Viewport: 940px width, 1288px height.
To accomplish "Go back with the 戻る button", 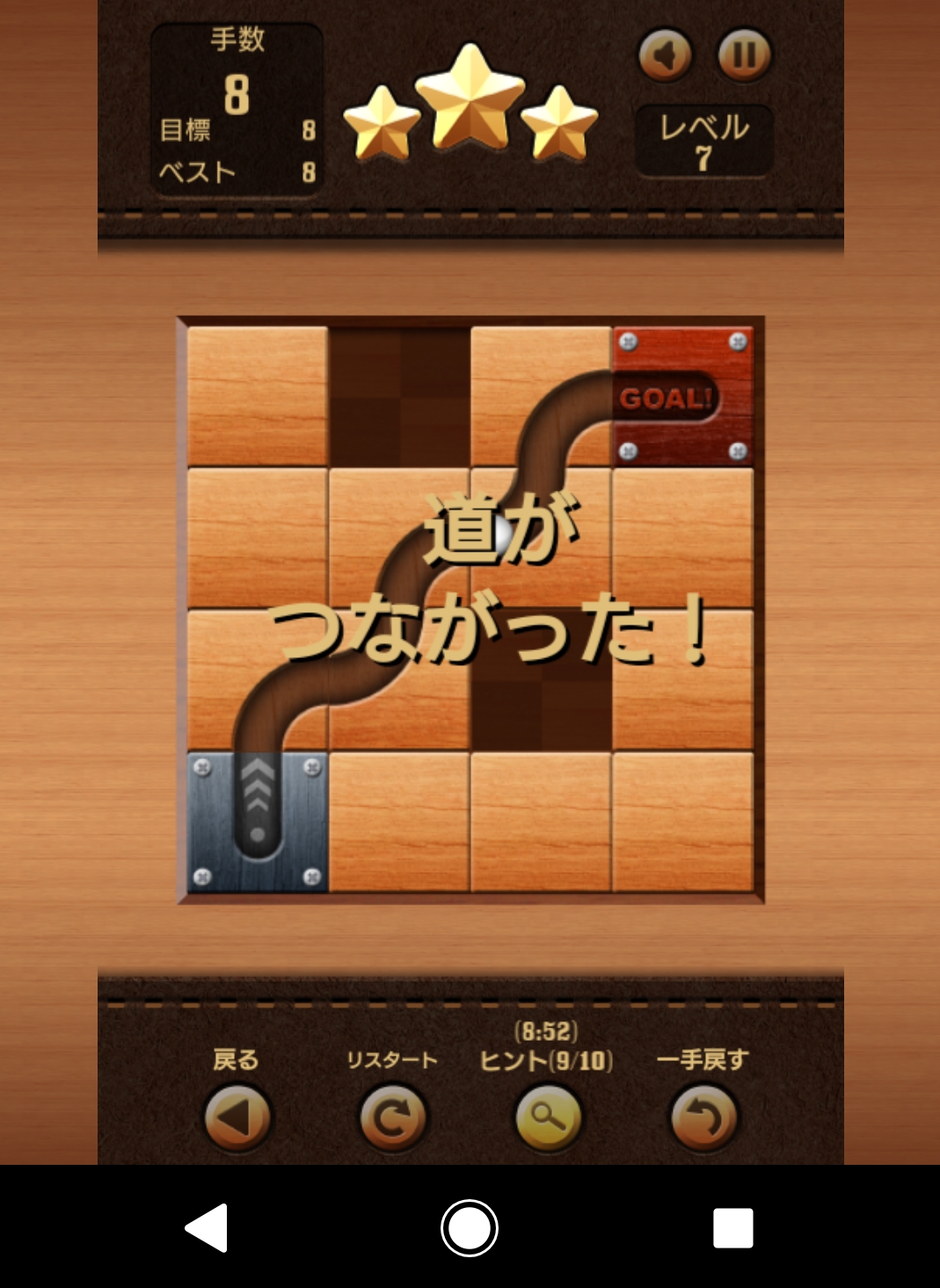I will tap(237, 1117).
